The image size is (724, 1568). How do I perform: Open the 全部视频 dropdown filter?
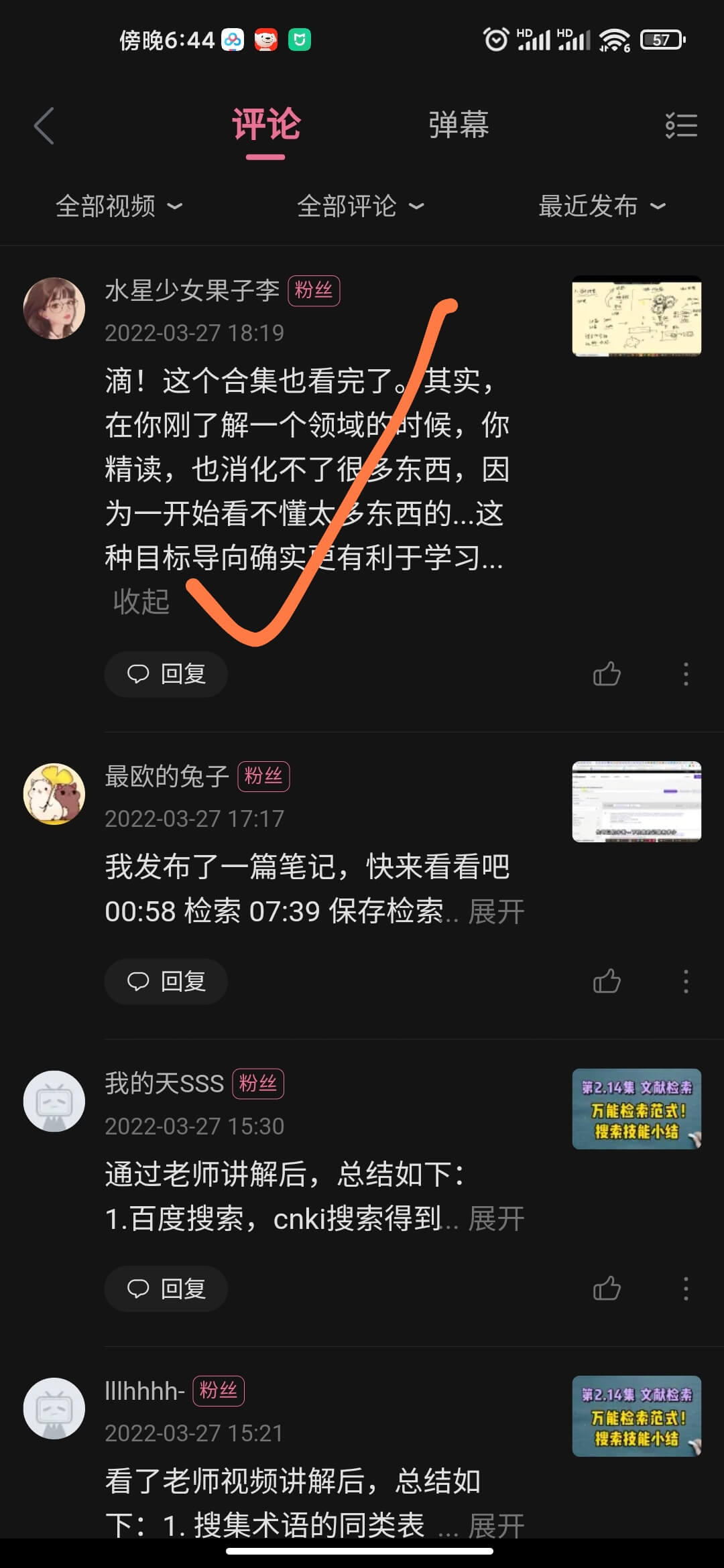(x=119, y=206)
